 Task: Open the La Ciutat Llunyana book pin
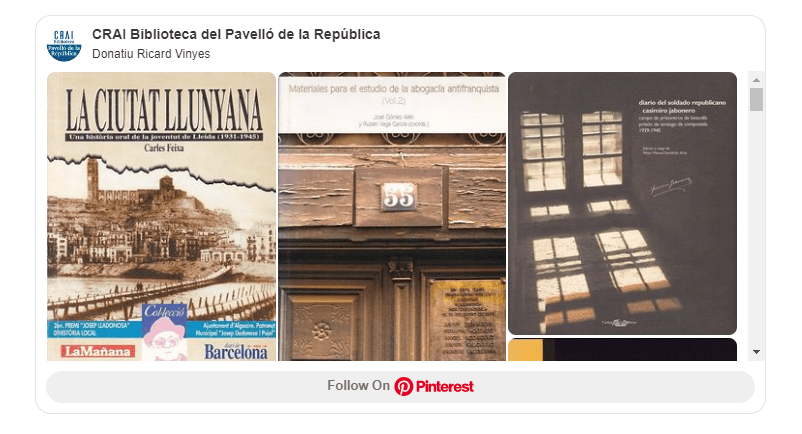pos(162,215)
